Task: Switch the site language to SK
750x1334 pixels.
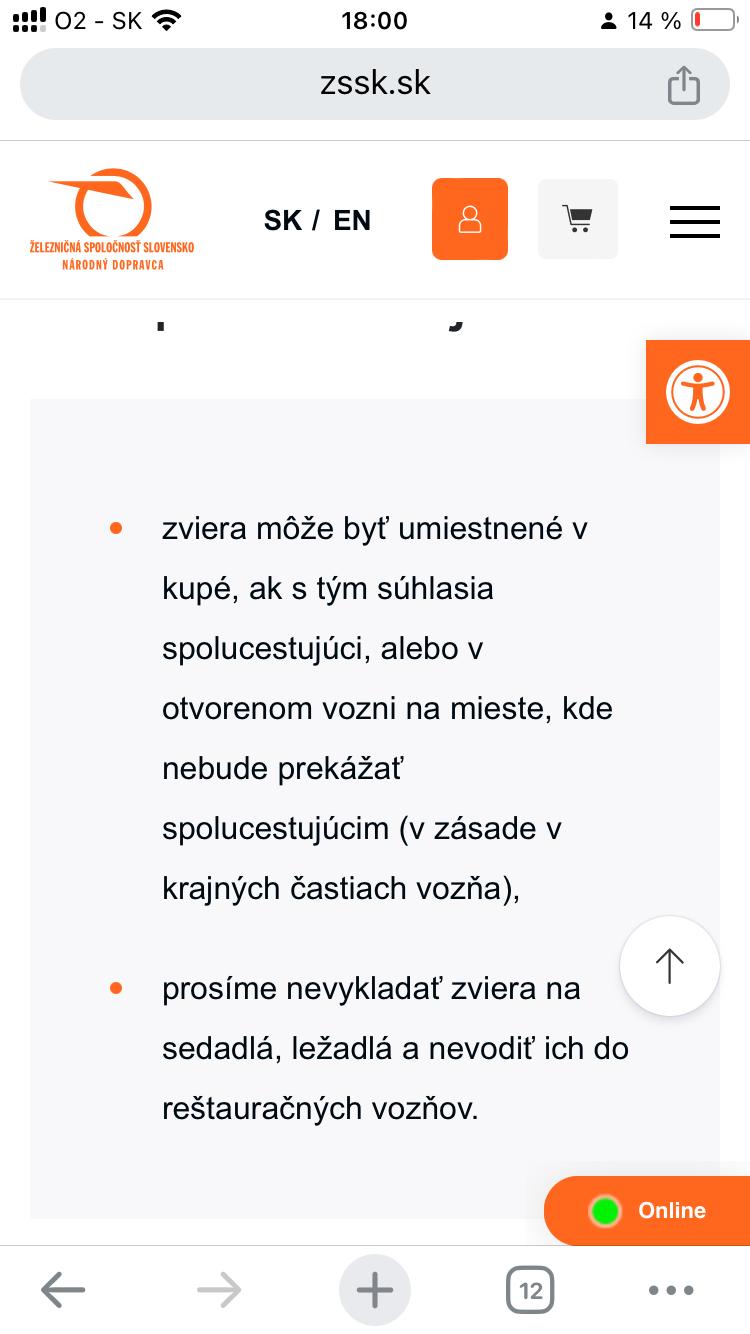Action: [x=283, y=220]
